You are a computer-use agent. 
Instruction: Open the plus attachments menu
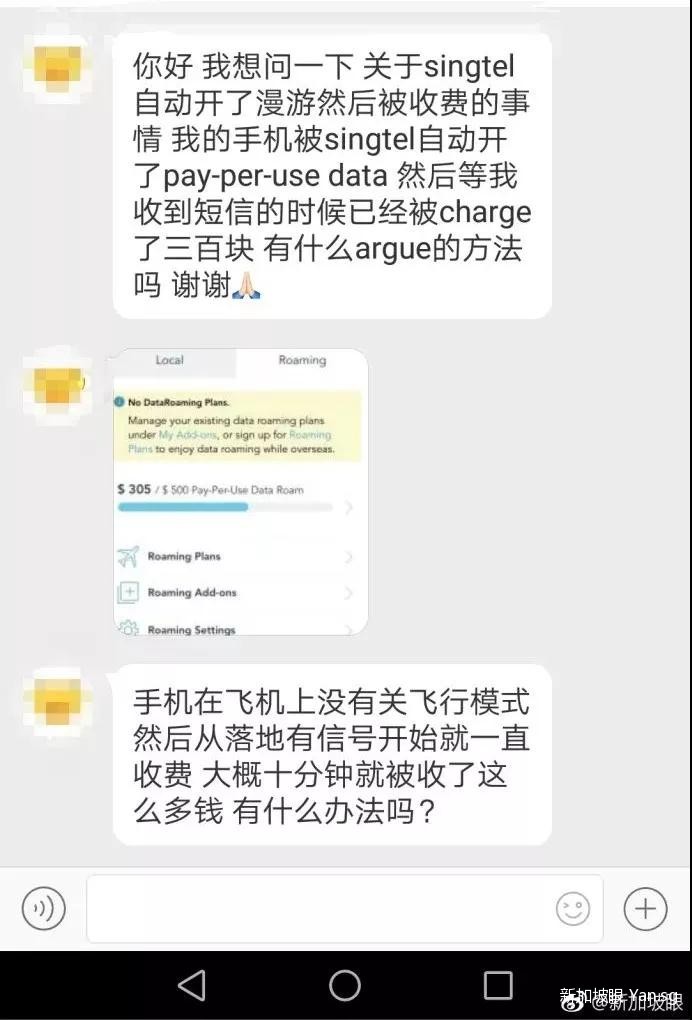645,908
